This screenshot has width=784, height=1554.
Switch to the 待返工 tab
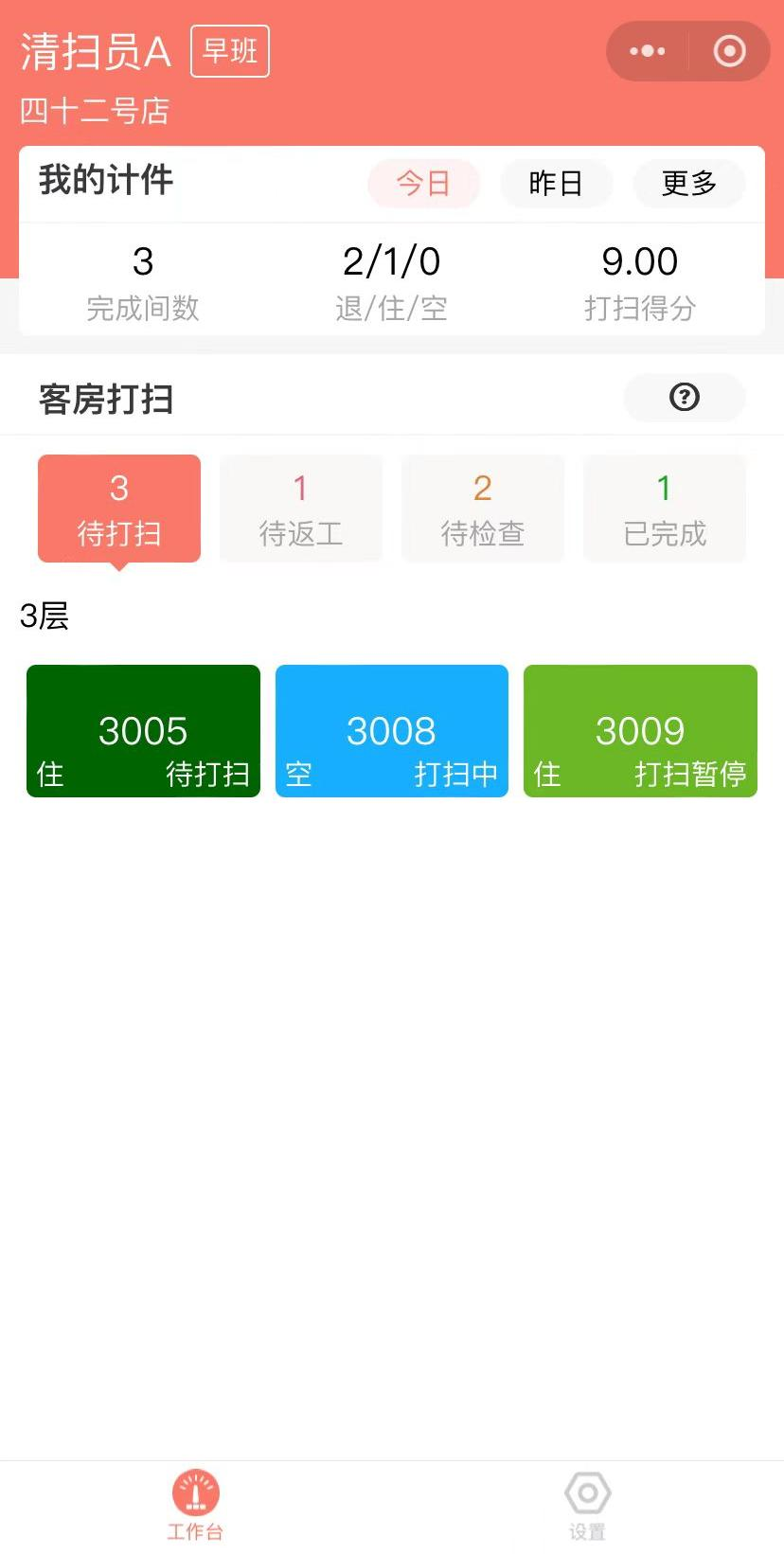tap(301, 509)
